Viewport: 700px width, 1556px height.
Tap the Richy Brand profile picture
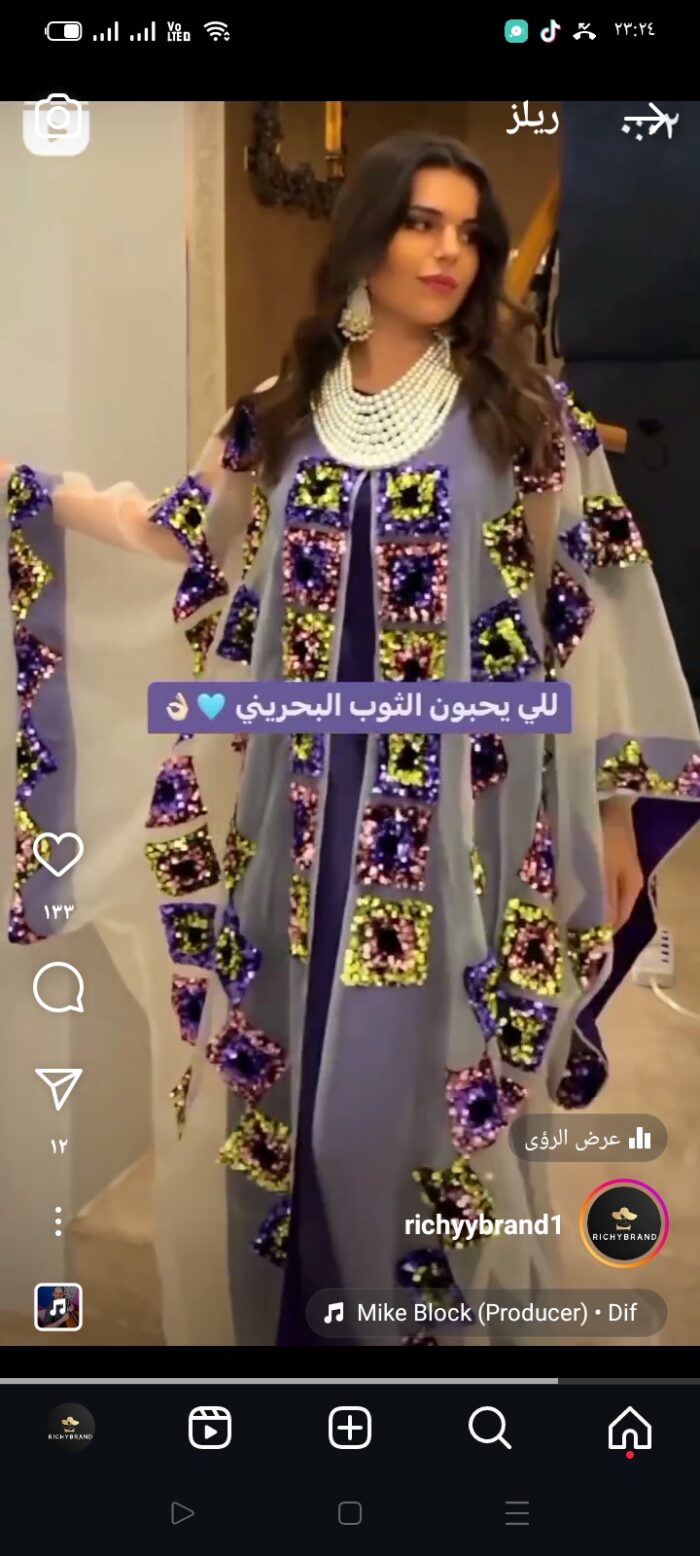(624, 1224)
